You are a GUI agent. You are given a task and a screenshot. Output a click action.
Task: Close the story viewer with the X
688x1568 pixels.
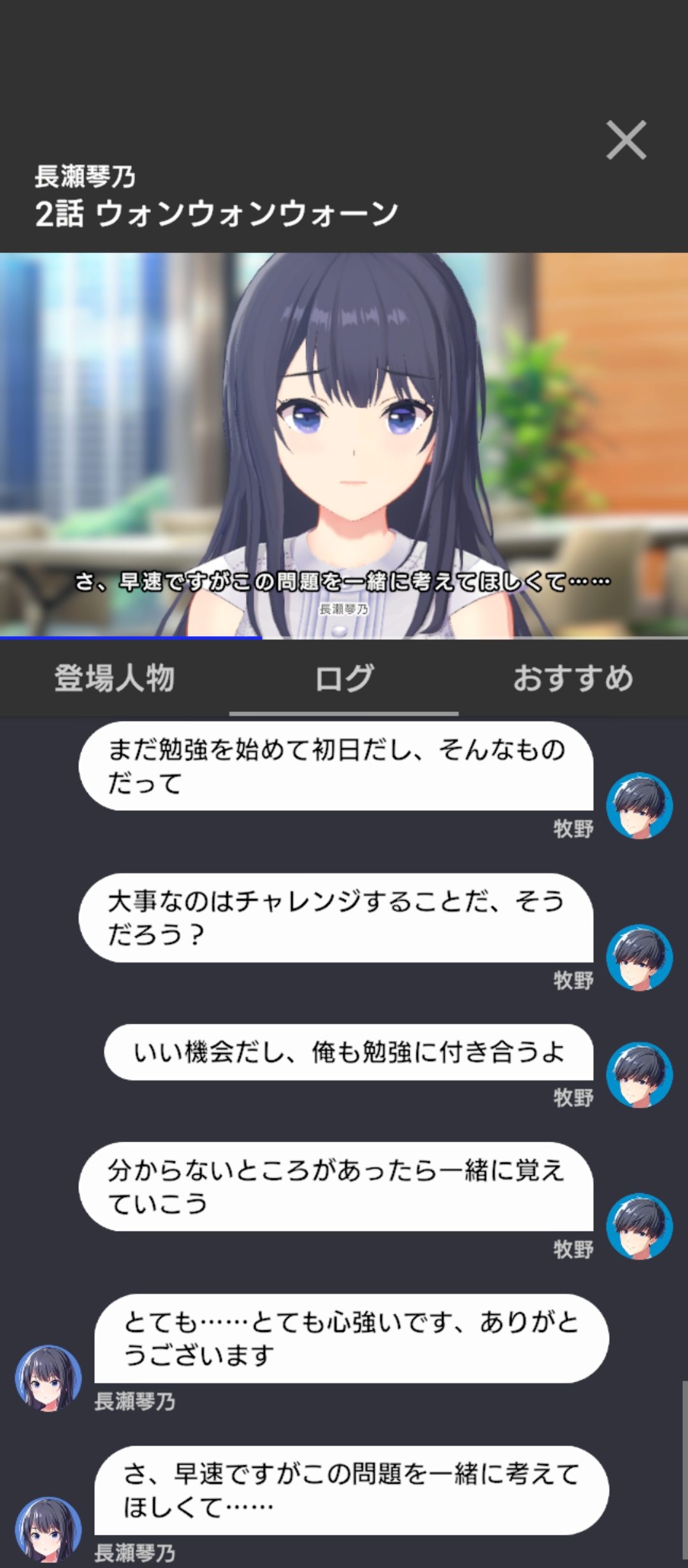[x=626, y=140]
